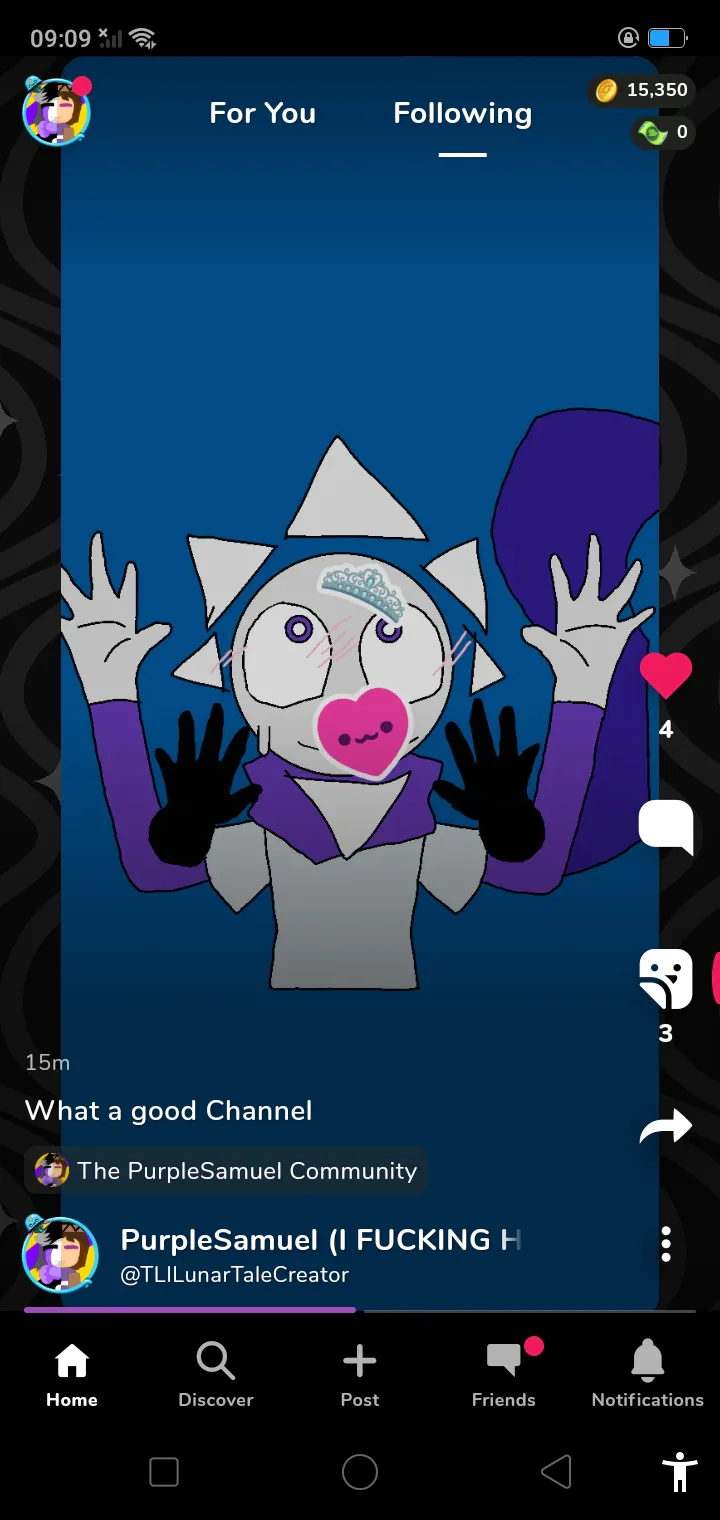Open your profile avatar at top left
This screenshot has height=1520, width=720.
coord(57,111)
